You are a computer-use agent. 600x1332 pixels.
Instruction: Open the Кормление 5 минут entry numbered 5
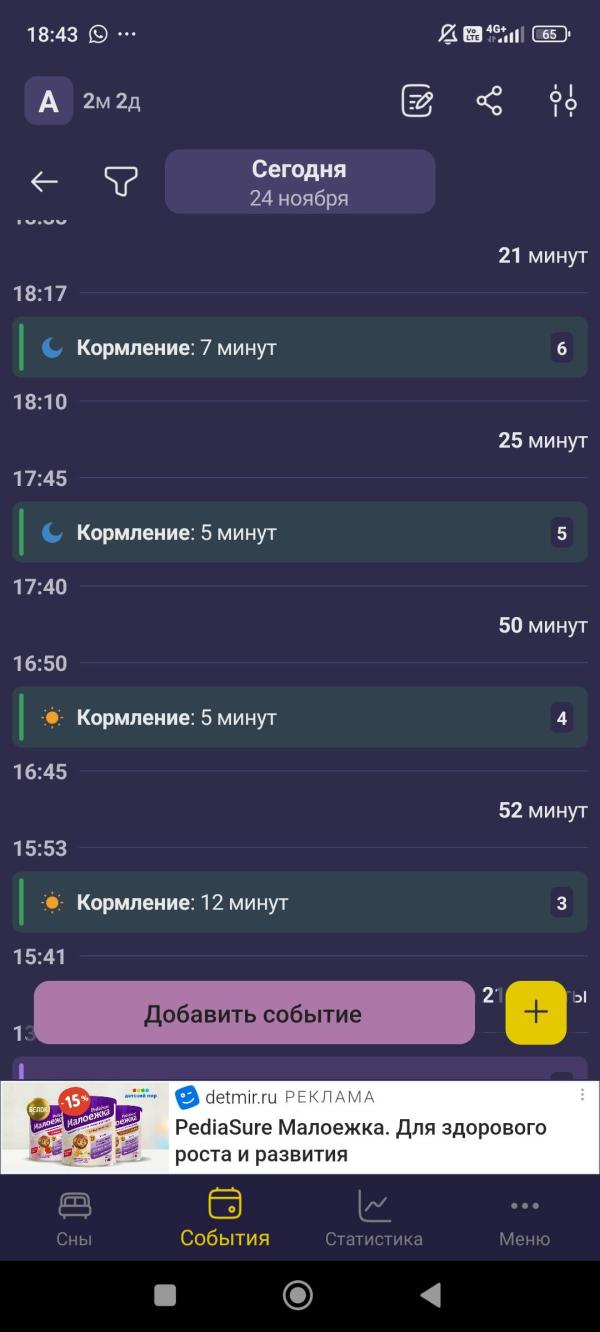click(299, 533)
